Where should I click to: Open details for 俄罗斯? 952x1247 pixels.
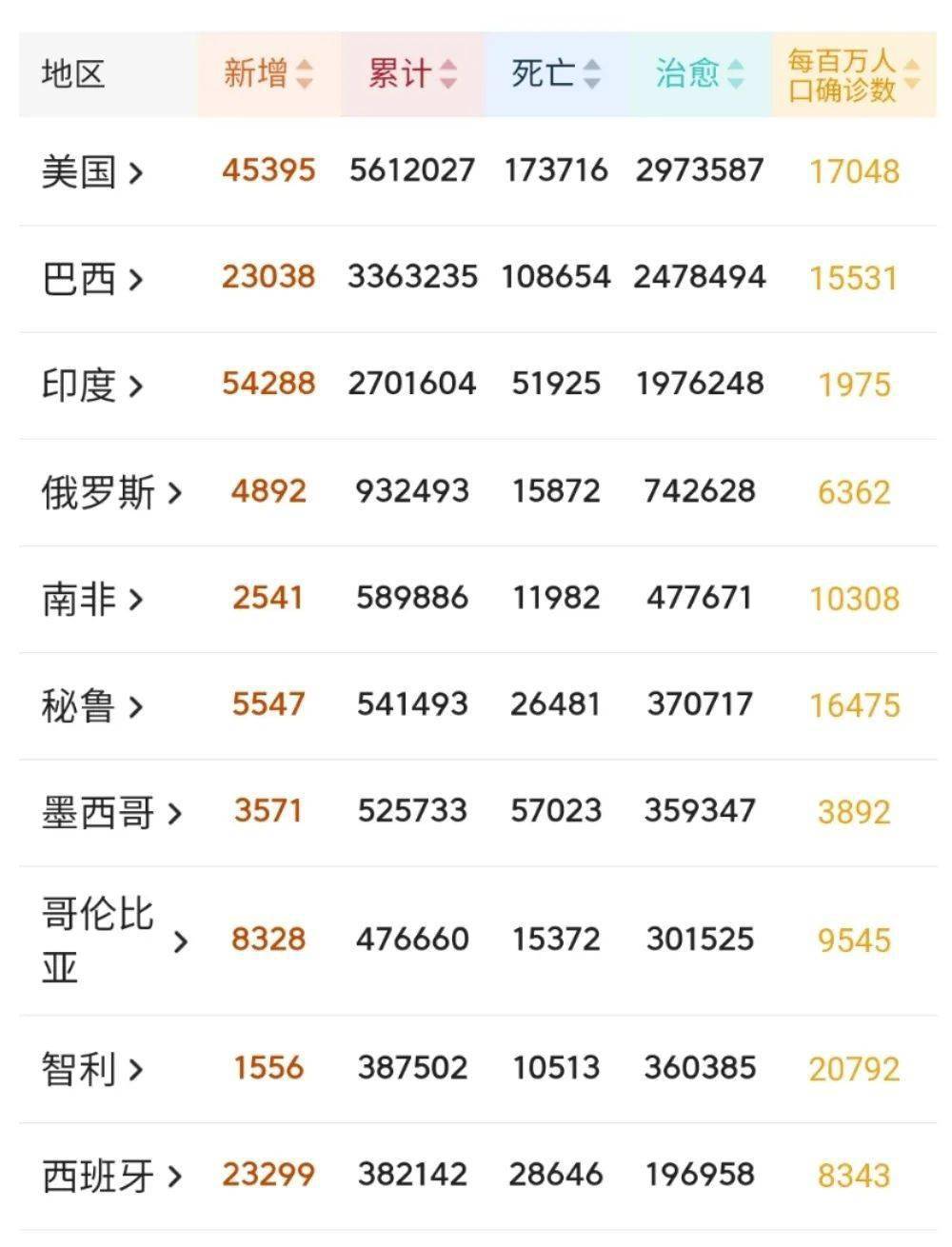177,492
